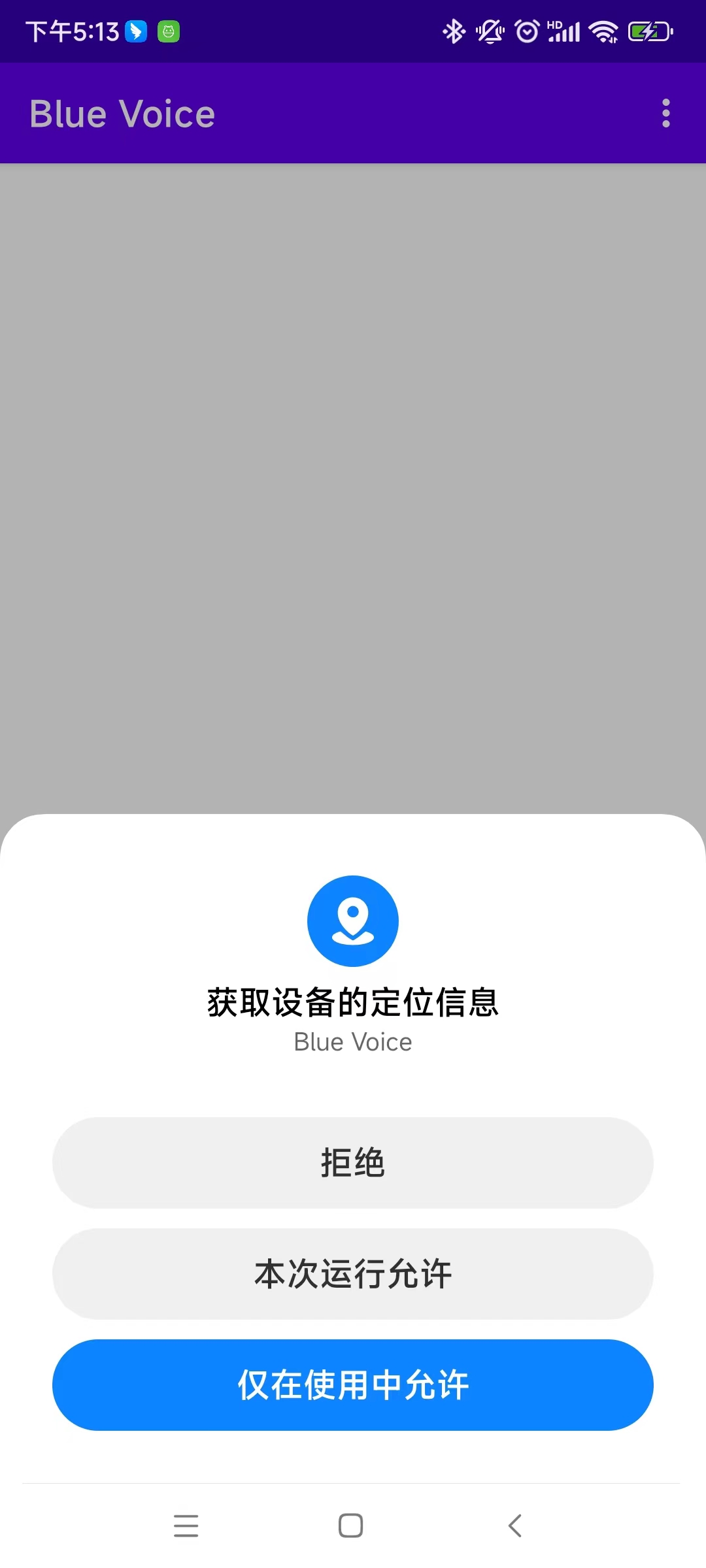The image size is (706, 1568).
Task: Tap 拒绝 to deny location permission
Action: pyautogui.click(x=353, y=1162)
